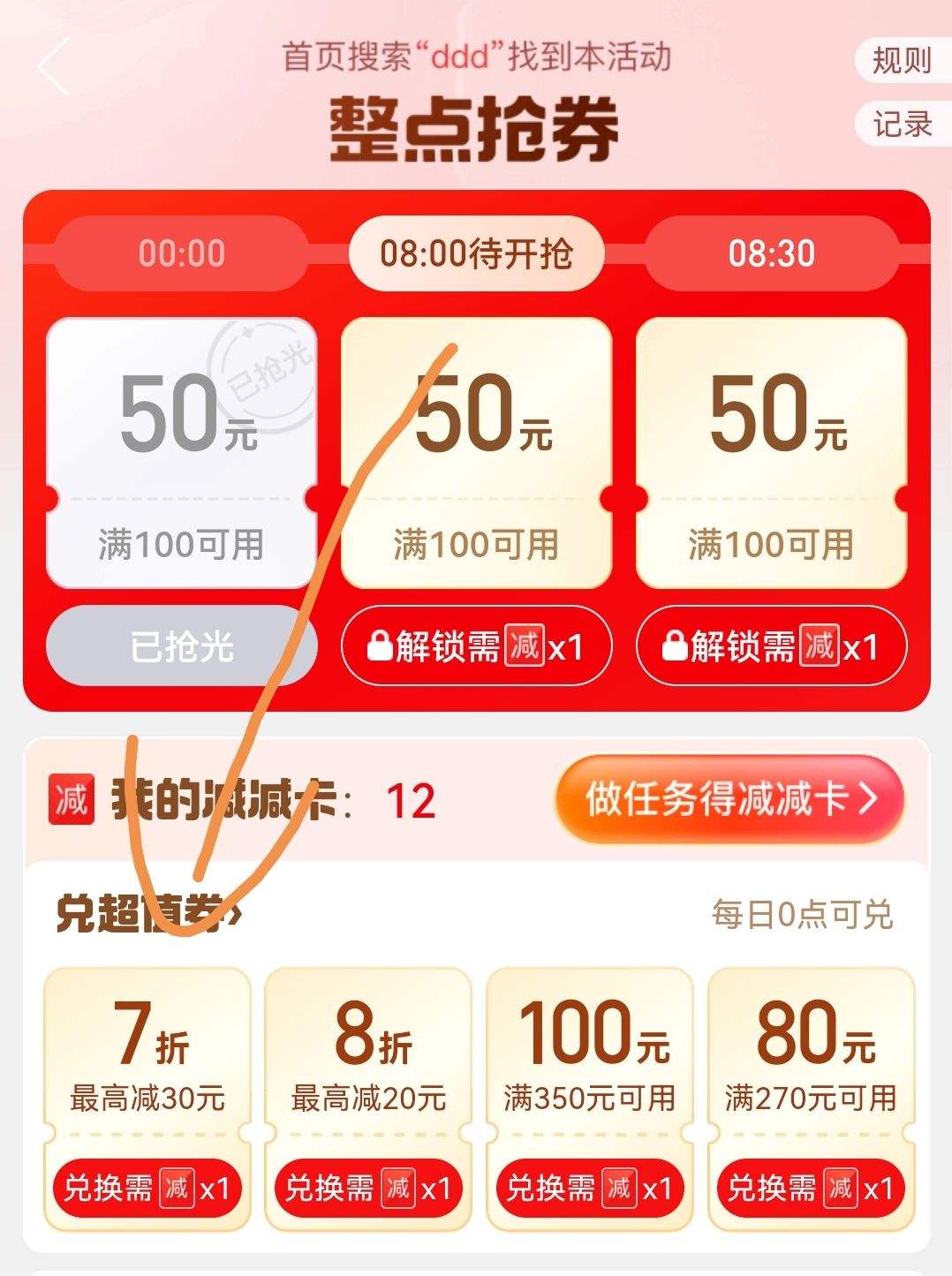Open the 规则 rules page
This screenshot has width=952, height=1276.
901,60
